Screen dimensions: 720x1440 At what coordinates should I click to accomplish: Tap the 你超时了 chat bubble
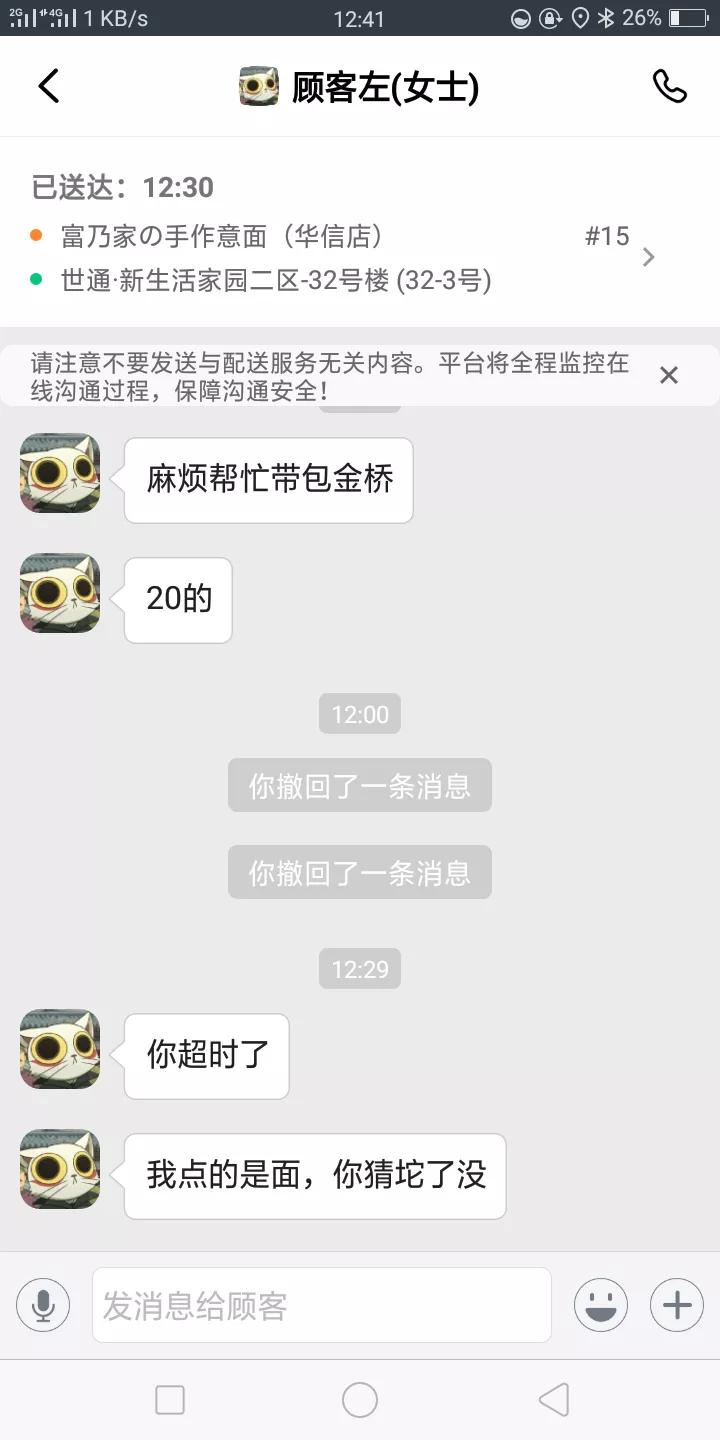pos(205,1056)
